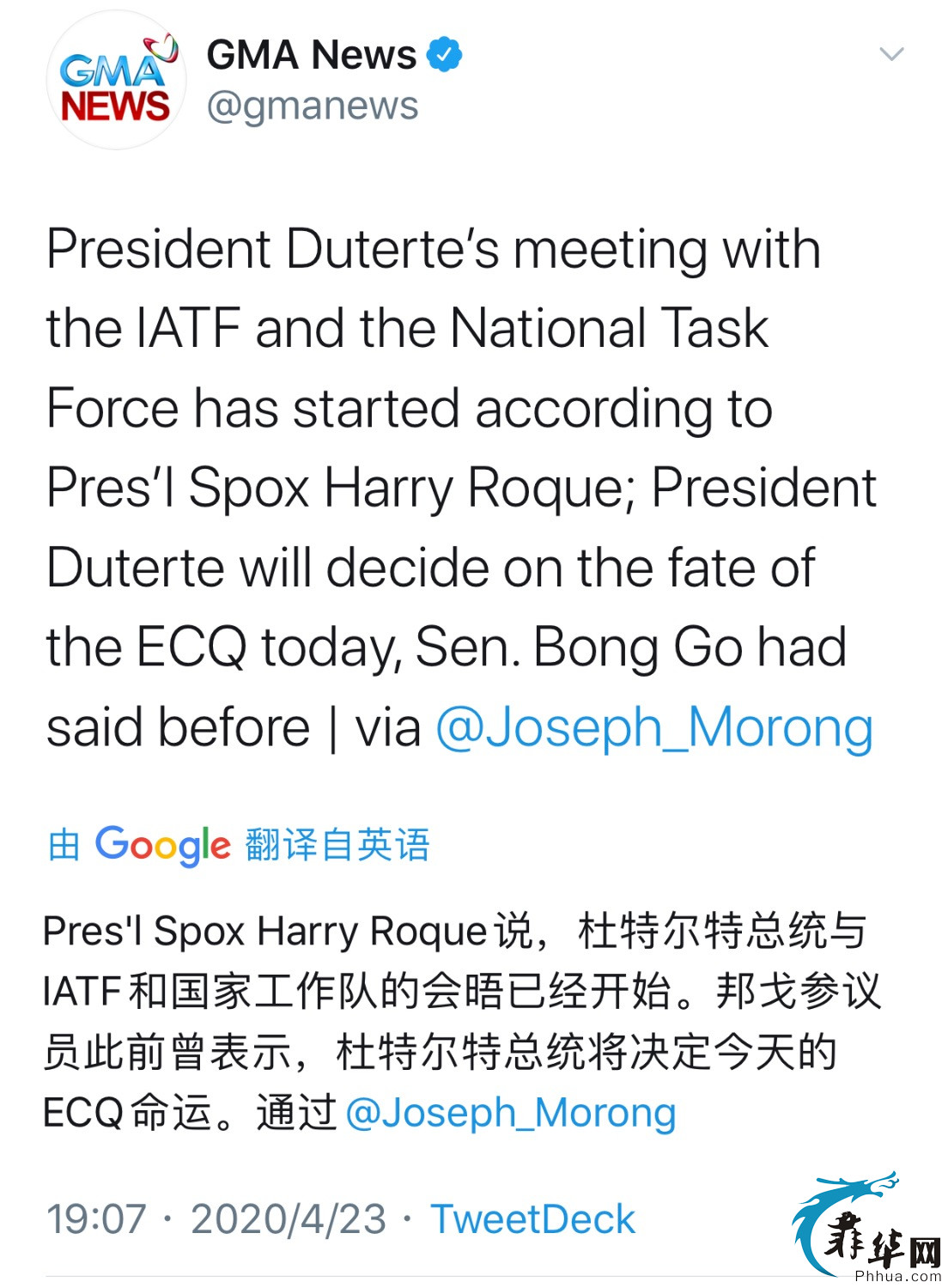
Task: Open @Joseph_Morong mention in the English tweet
Action: coord(654,727)
